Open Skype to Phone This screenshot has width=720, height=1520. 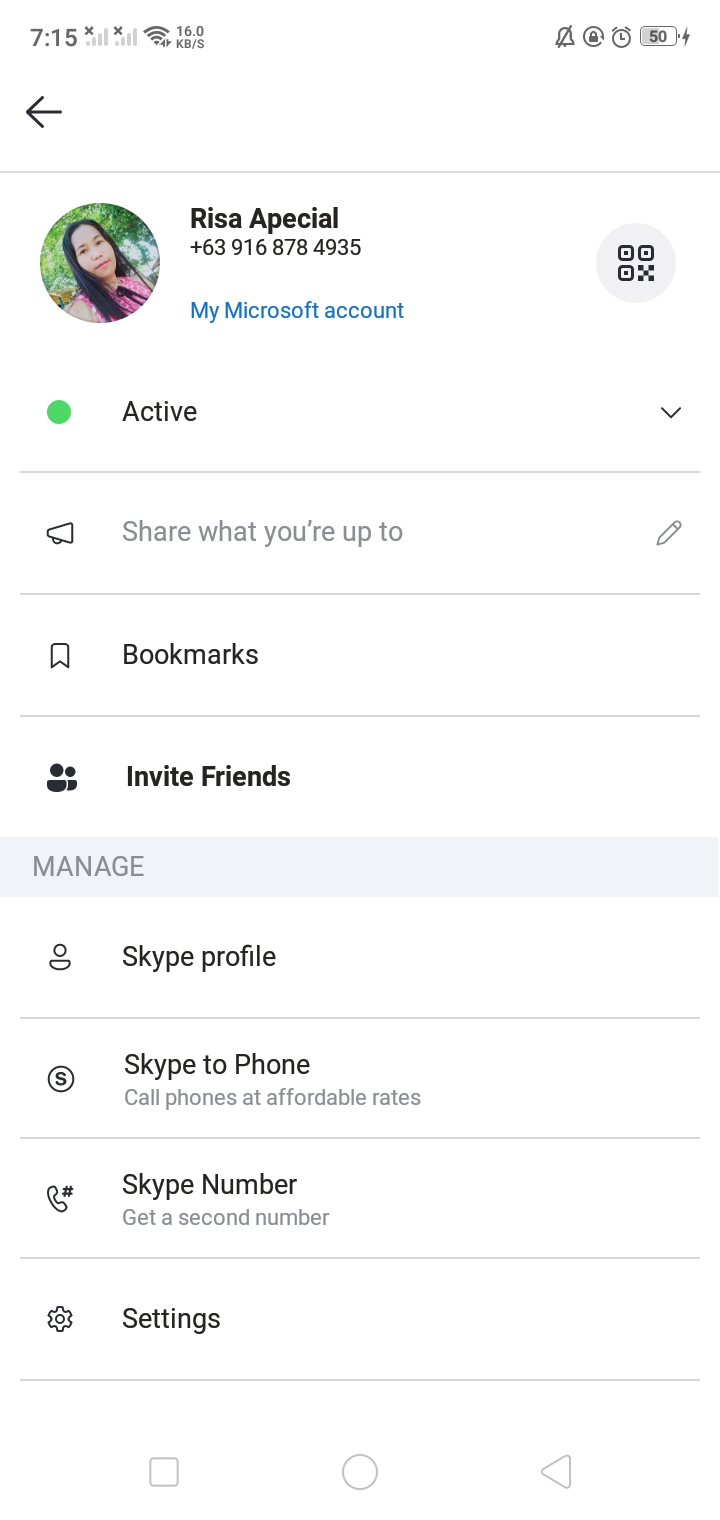(360, 1079)
